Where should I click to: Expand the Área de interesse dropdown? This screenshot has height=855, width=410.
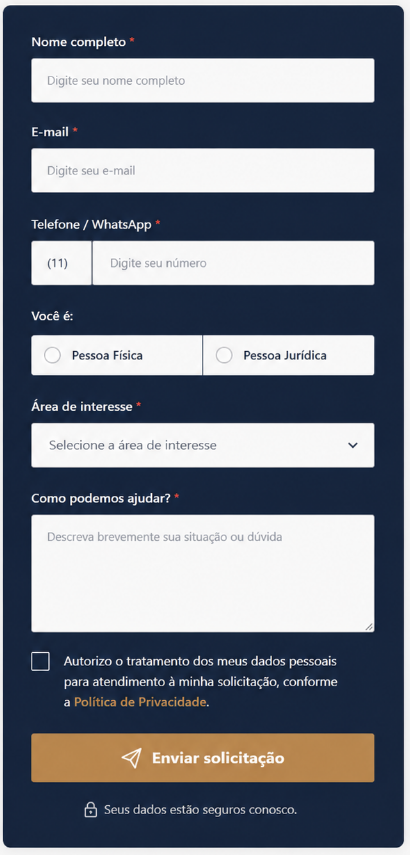coord(203,445)
